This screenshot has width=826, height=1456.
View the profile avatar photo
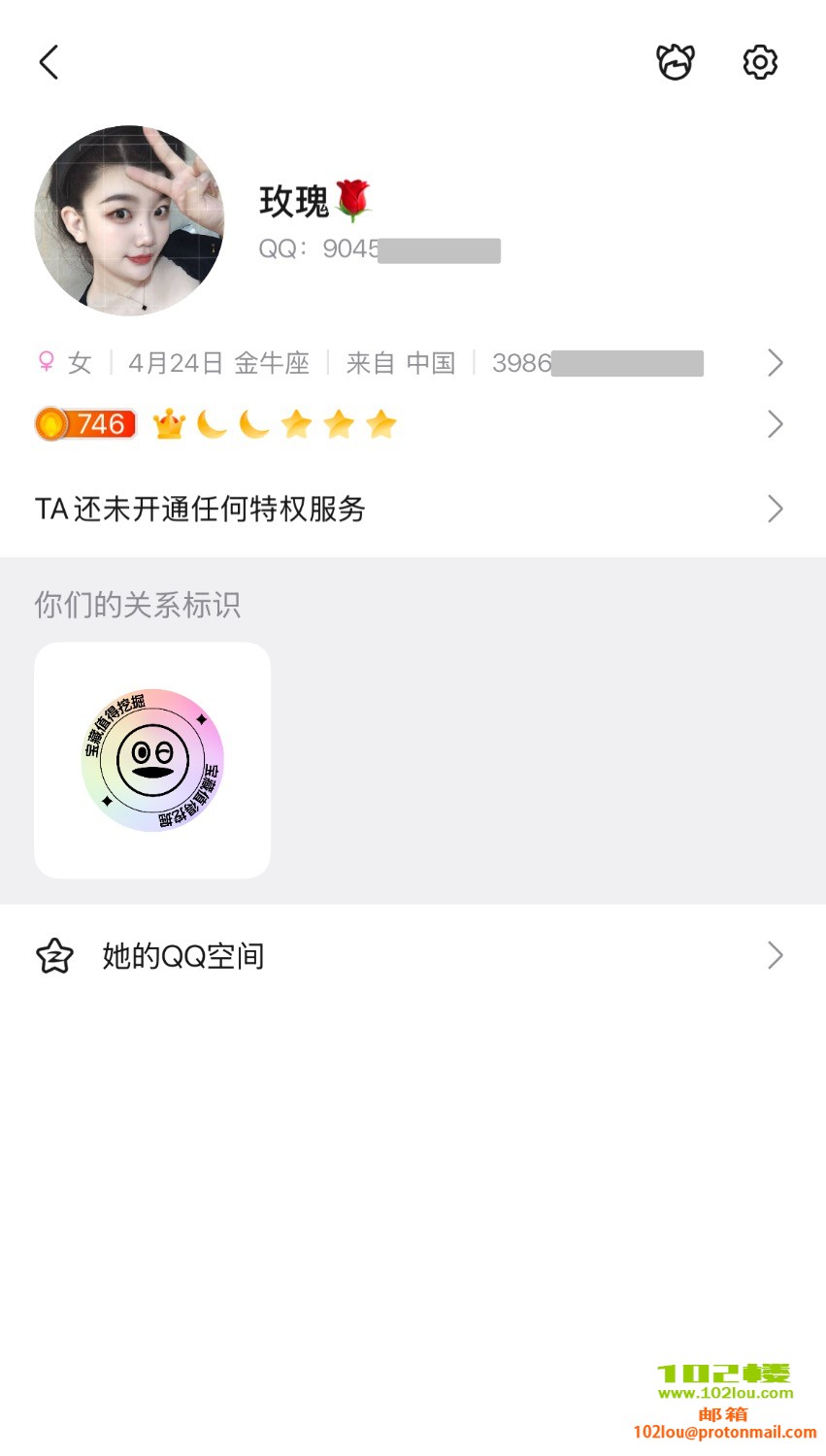[129, 220]
